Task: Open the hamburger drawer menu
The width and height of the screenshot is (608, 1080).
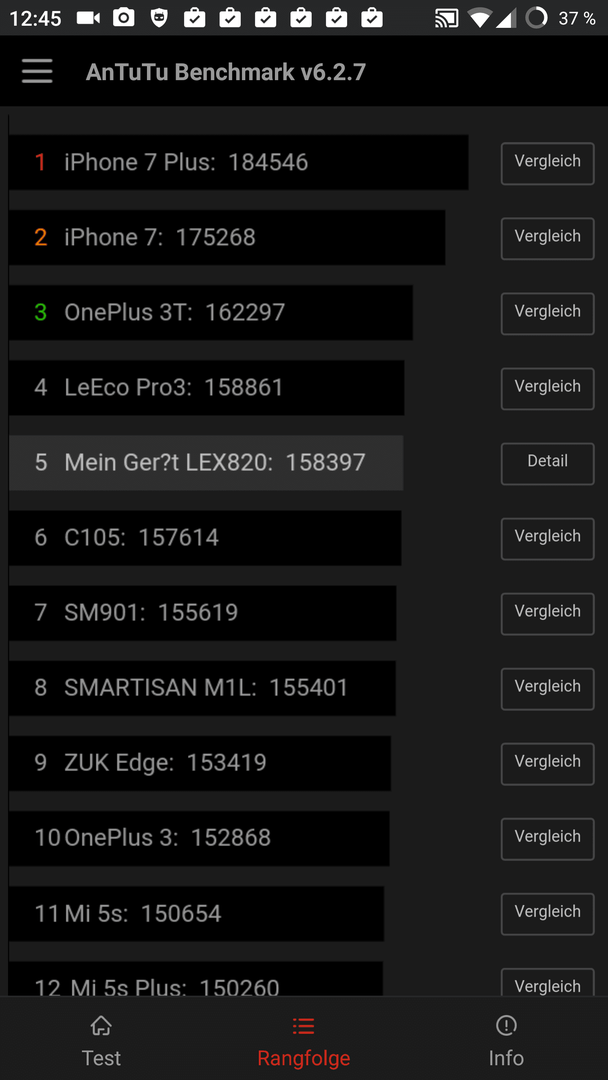Action: click(x=37, y=71)
